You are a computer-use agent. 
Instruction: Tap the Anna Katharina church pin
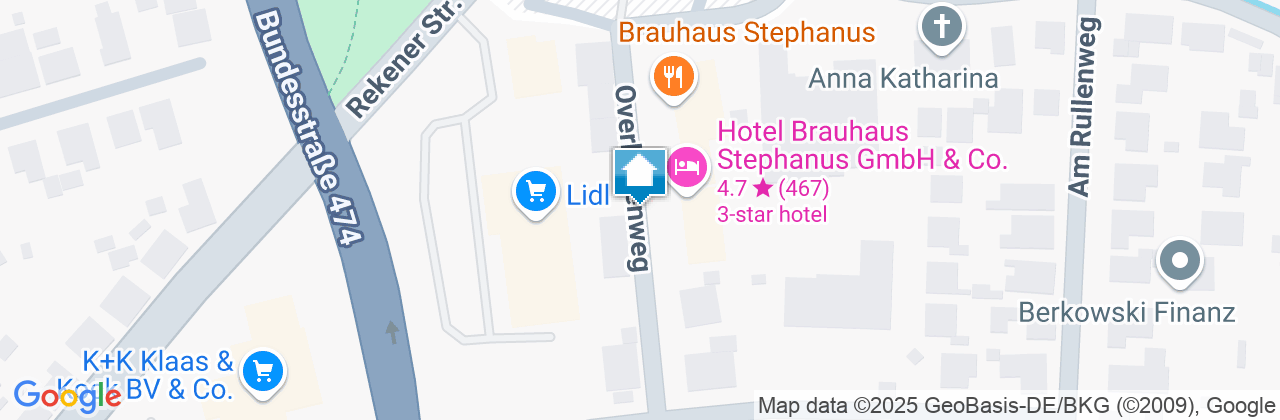tap(941, 26)
